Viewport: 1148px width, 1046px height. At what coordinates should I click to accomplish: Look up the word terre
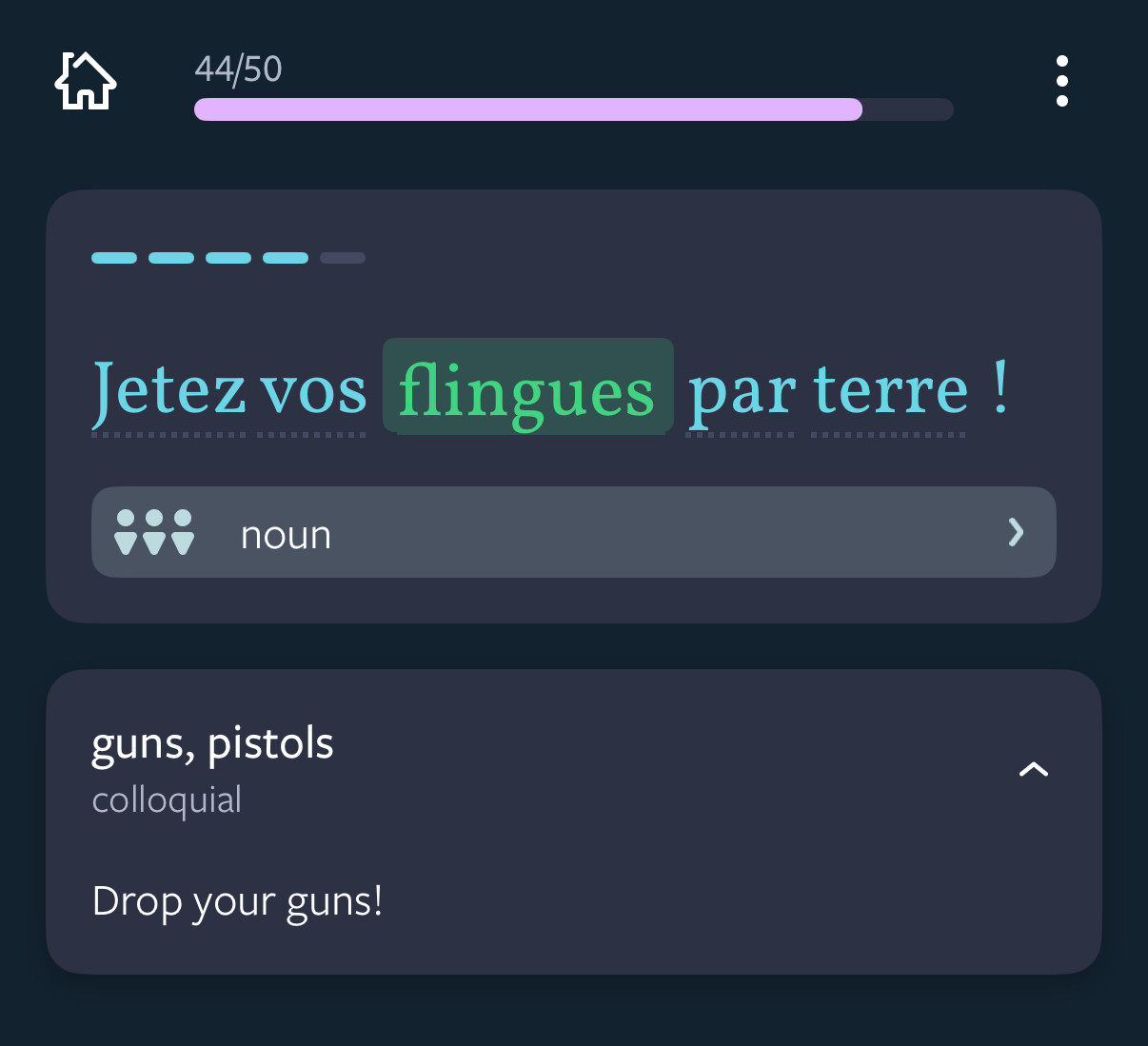(x=890, y=390)
